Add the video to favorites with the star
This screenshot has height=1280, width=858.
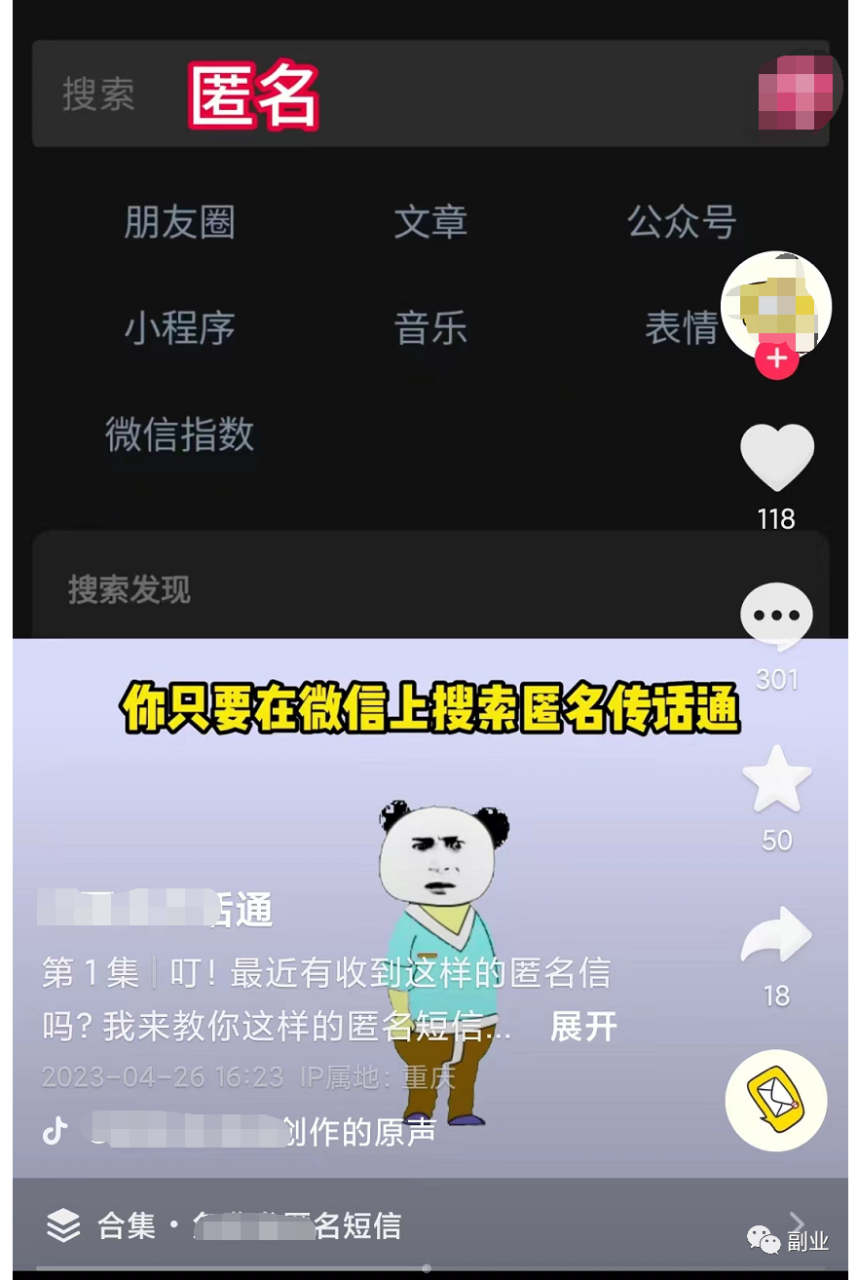776,780
